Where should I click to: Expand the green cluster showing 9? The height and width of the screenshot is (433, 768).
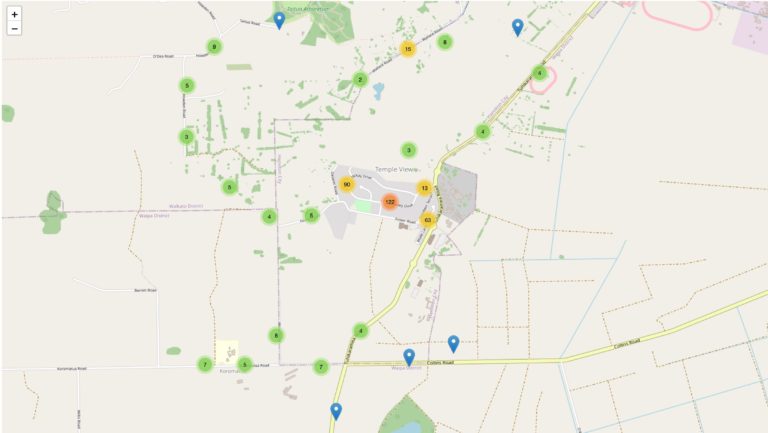[213, 46]
